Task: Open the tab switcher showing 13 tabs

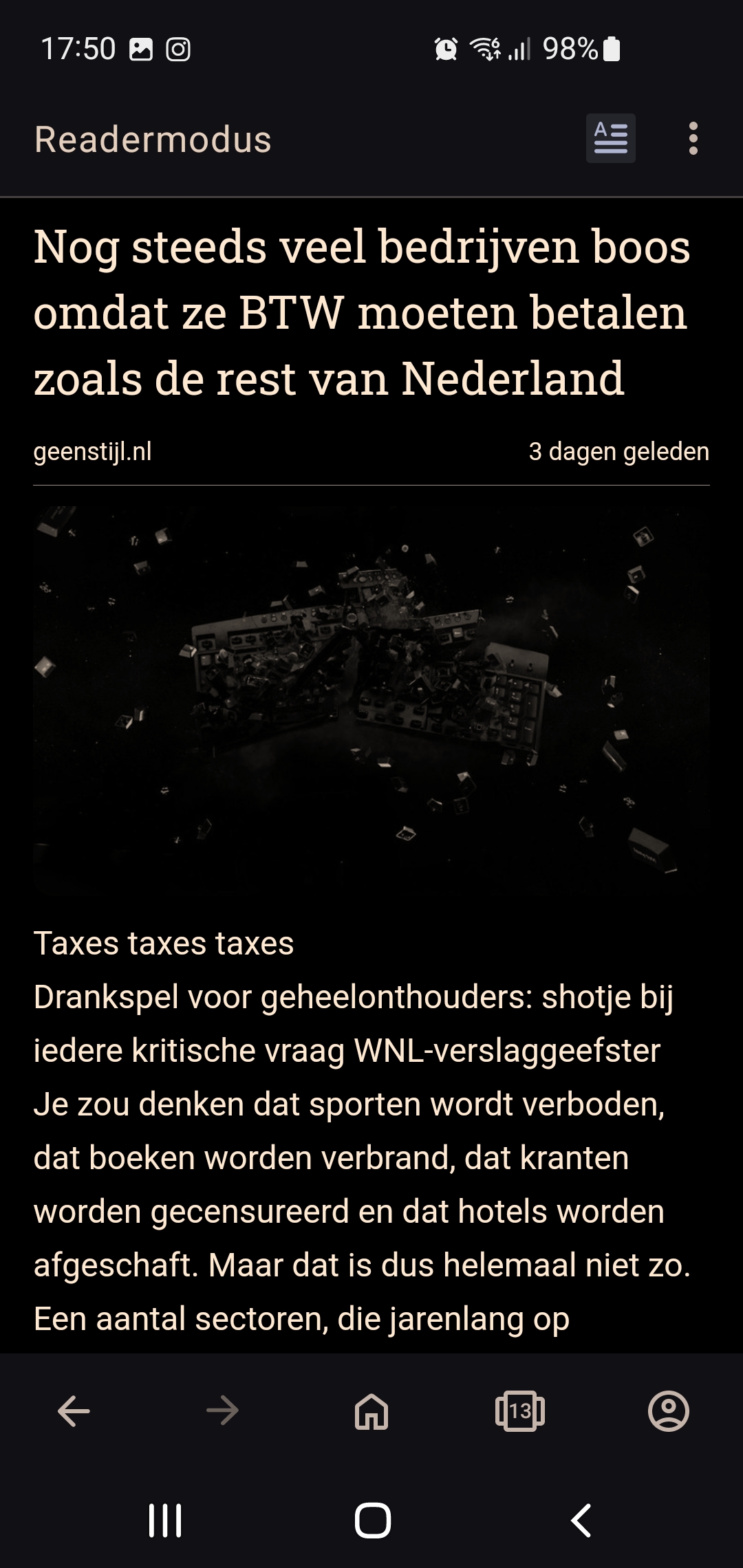Action: point(520,1411)
